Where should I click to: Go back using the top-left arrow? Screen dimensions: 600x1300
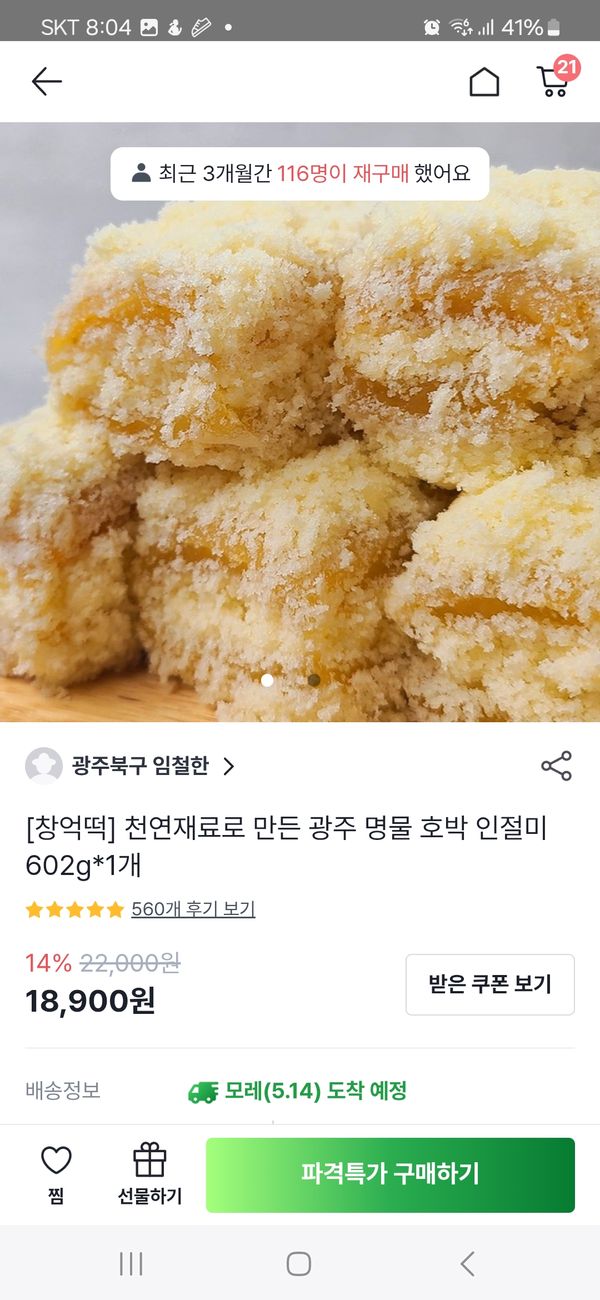tap(46, 82)
